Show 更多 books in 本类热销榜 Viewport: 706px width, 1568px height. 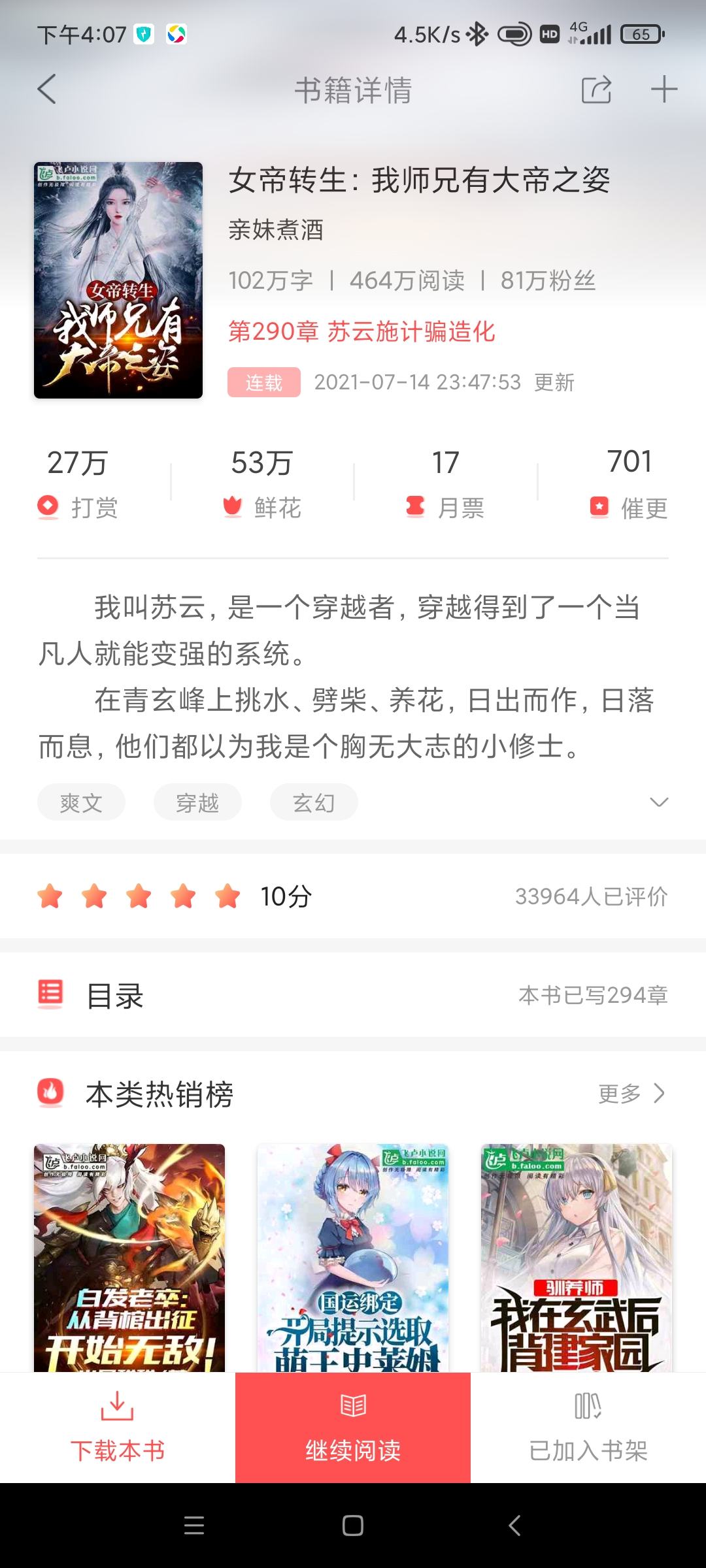tap(631, 1094)
